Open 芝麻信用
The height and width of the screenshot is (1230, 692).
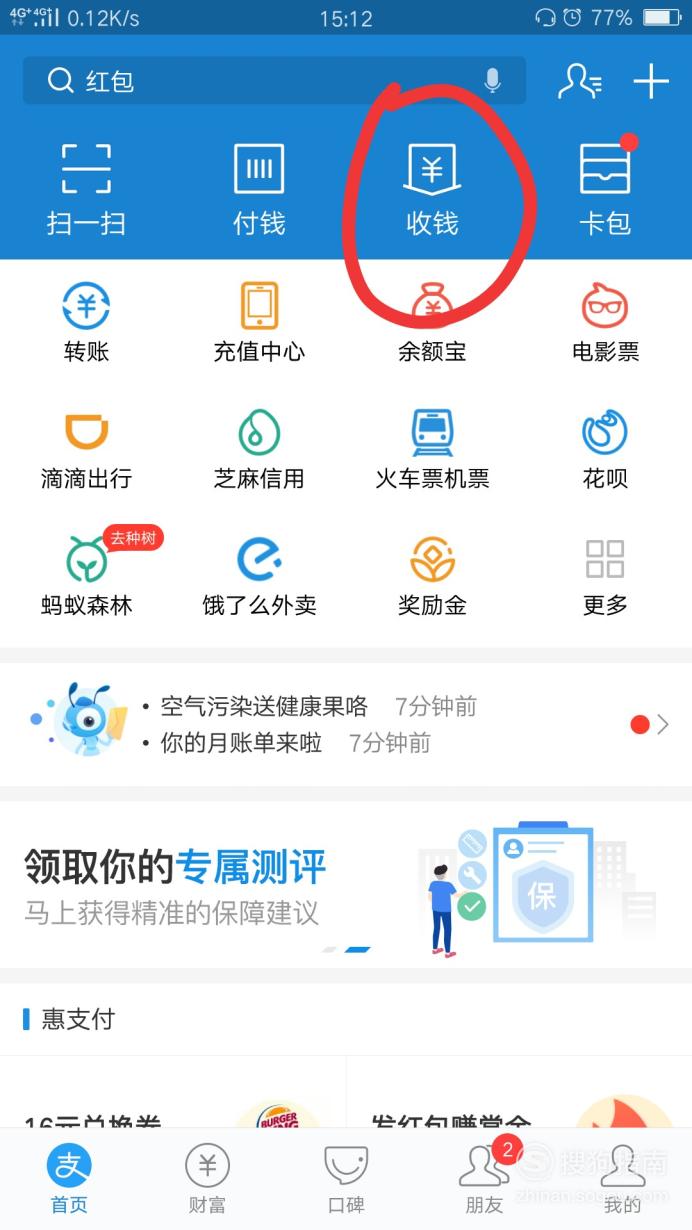pos(259,450)
